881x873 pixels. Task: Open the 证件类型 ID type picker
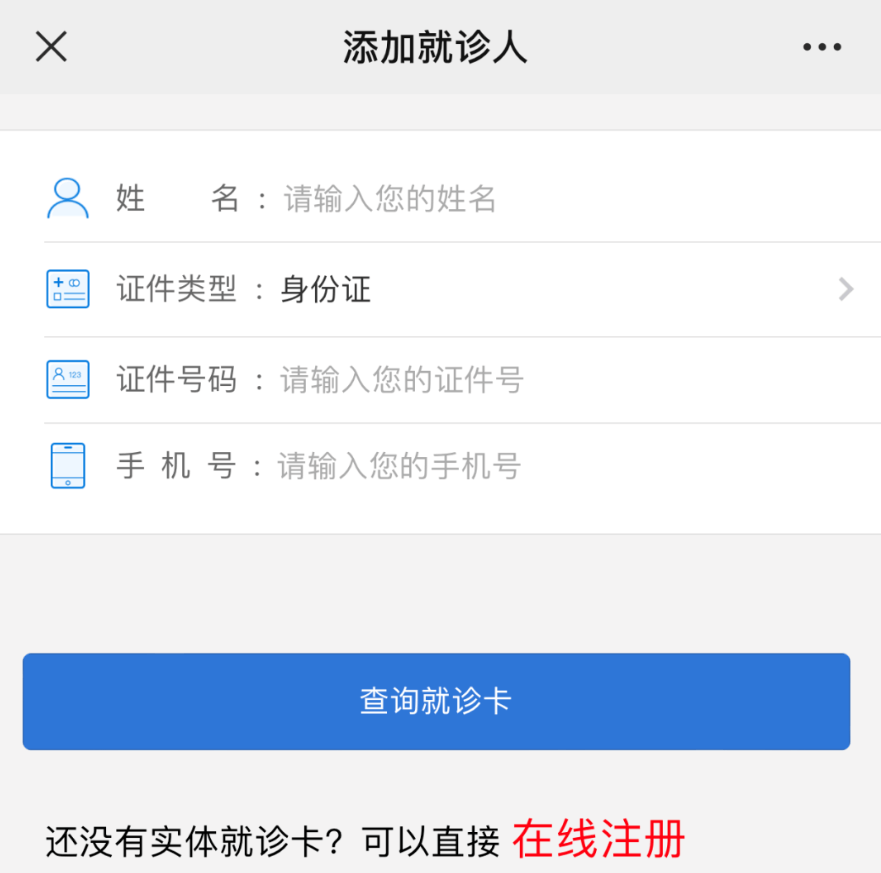tap(560, 290)
